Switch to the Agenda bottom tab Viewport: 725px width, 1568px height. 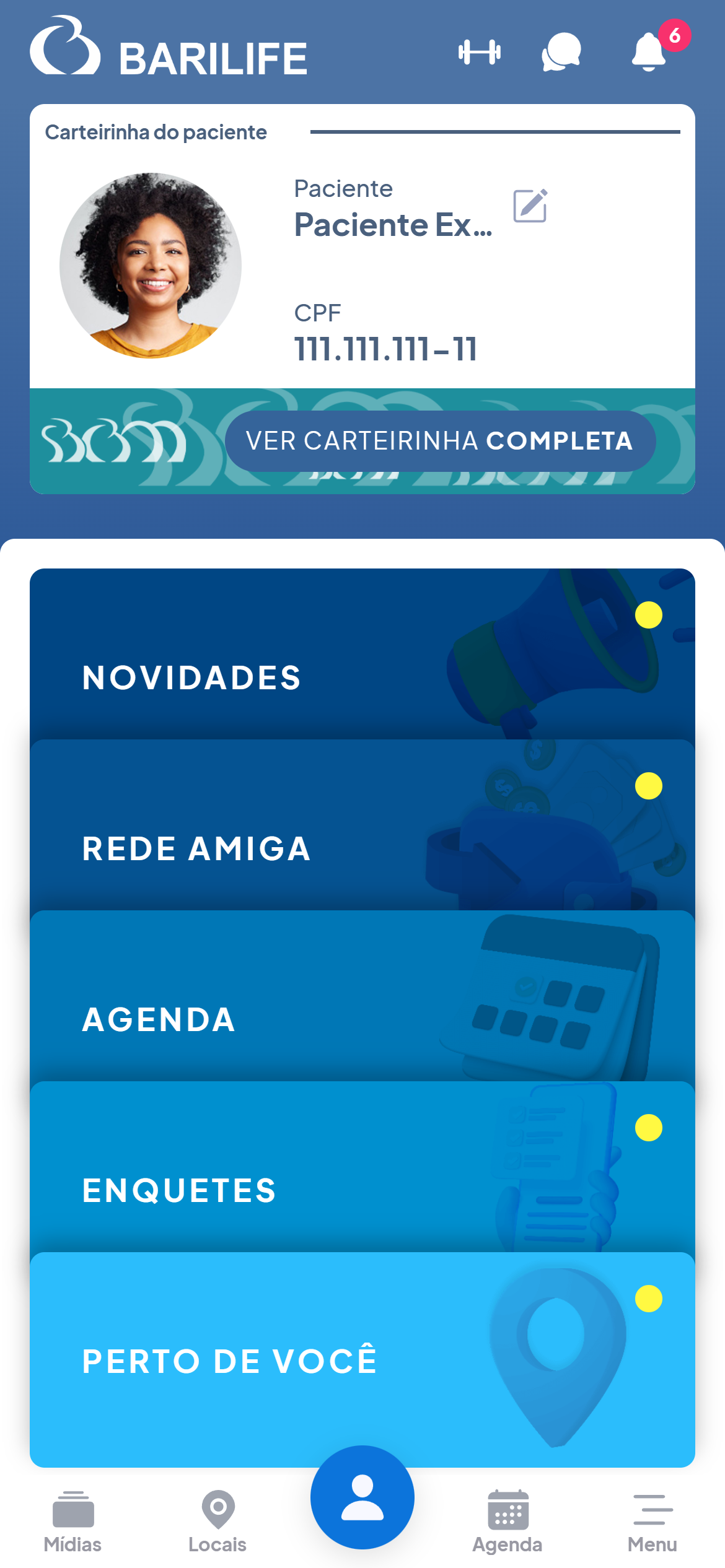pyautogui.click(x=507, y=1522)
